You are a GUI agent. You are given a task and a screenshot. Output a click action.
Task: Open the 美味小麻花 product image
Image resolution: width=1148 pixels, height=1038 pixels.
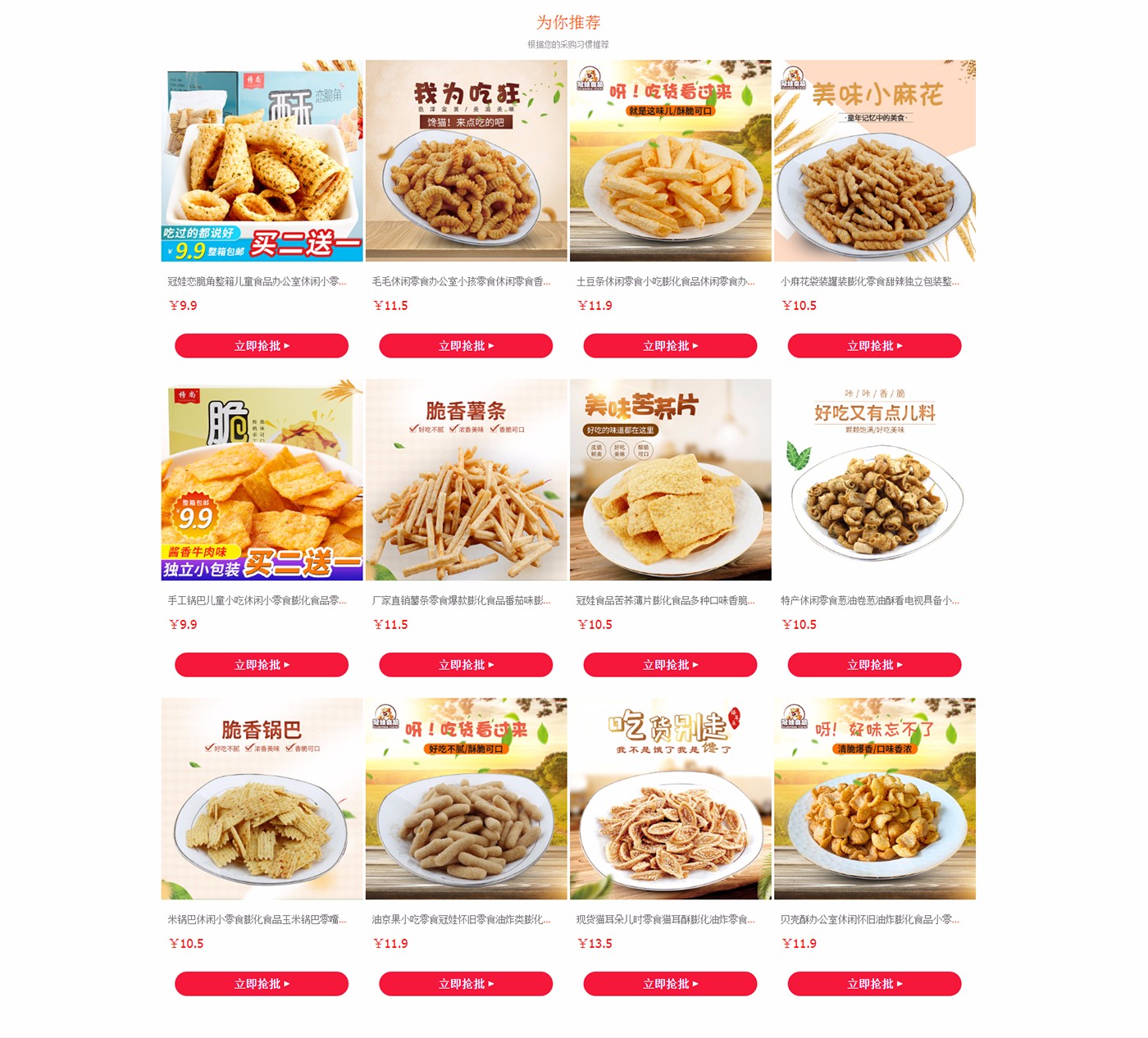874,161
